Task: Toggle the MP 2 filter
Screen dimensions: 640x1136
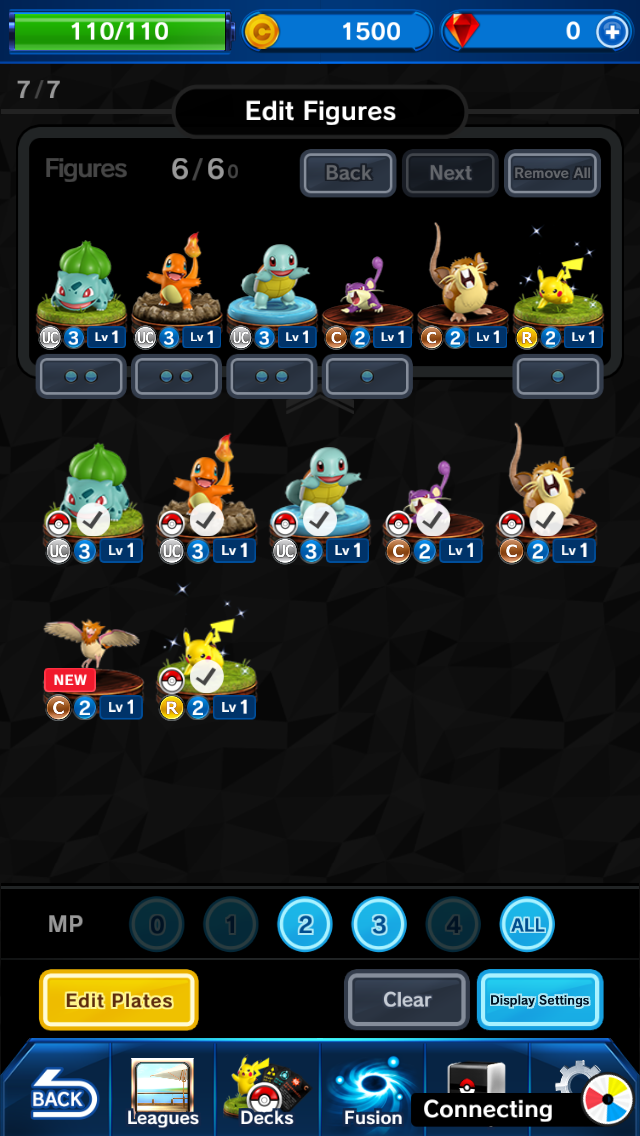Action: tap(305, 925)
